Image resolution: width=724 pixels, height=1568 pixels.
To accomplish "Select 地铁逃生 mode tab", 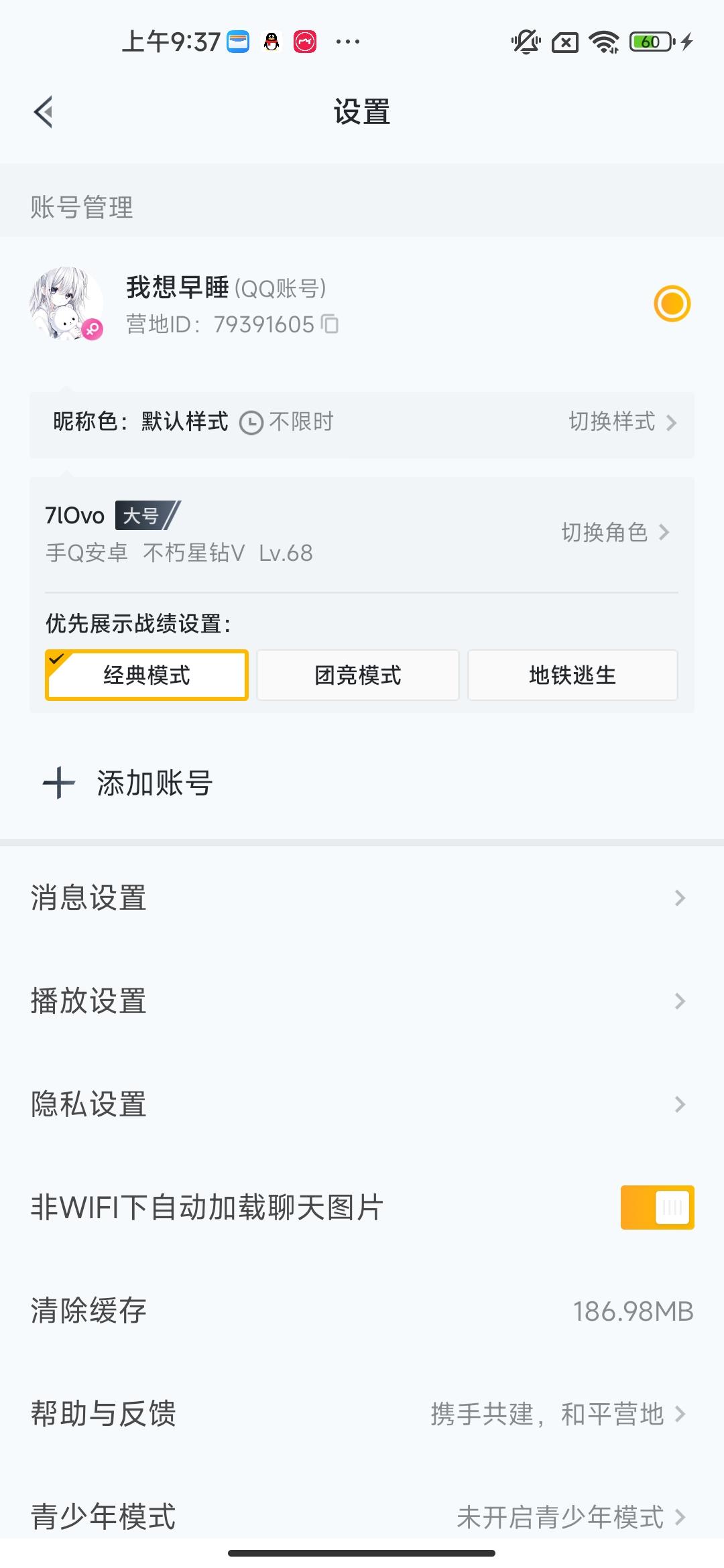I will pos(573,675).
